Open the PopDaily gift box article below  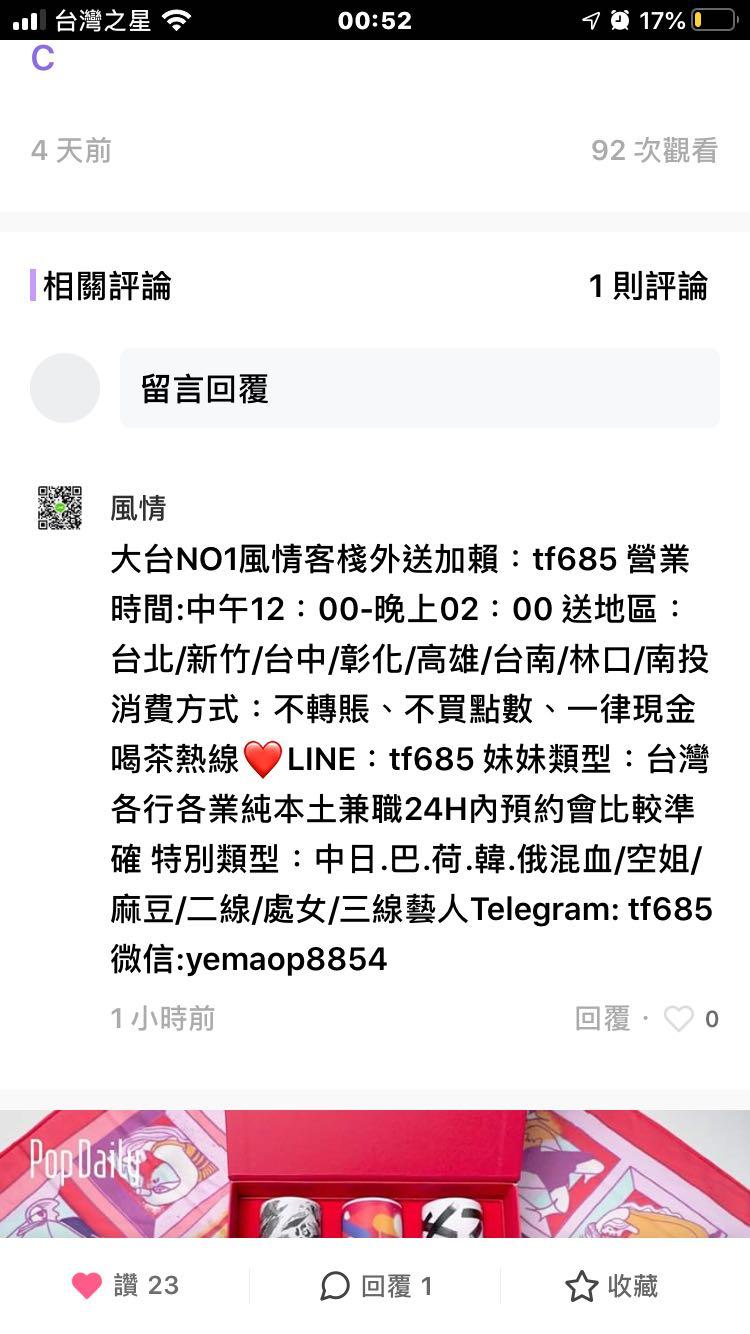tap(375, 1174)
